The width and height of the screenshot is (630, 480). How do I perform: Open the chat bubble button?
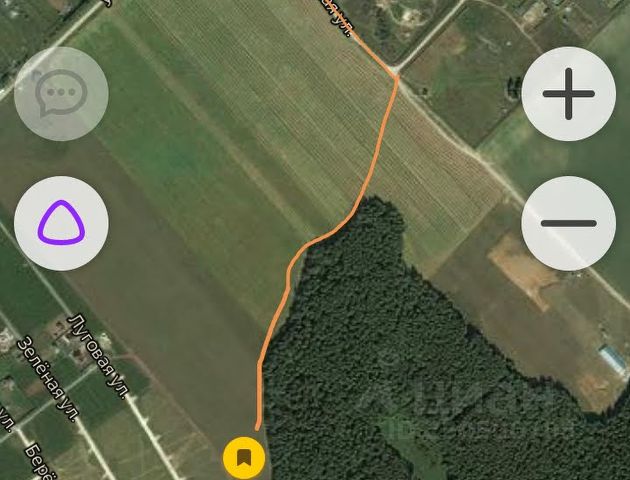coord(64,95)
